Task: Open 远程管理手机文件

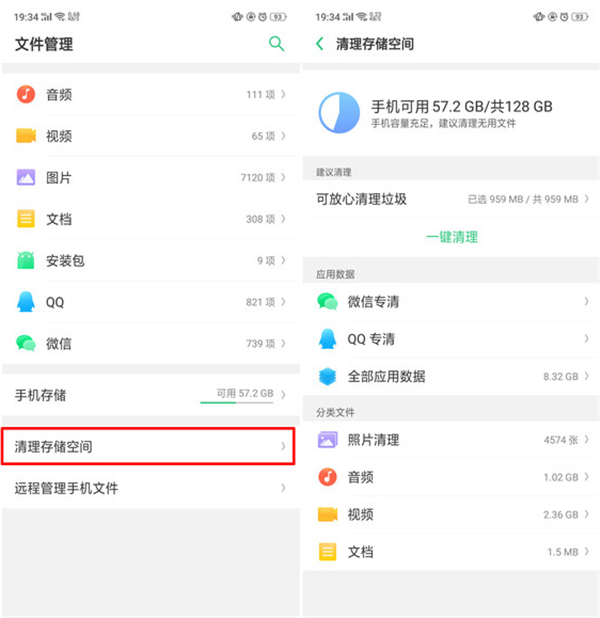Action: [x=150, y=488]
